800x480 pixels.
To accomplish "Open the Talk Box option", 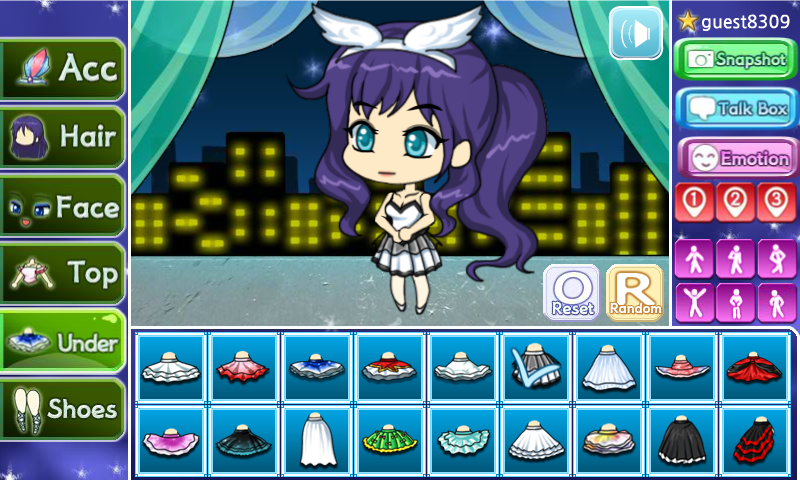I will click(735, 109).
